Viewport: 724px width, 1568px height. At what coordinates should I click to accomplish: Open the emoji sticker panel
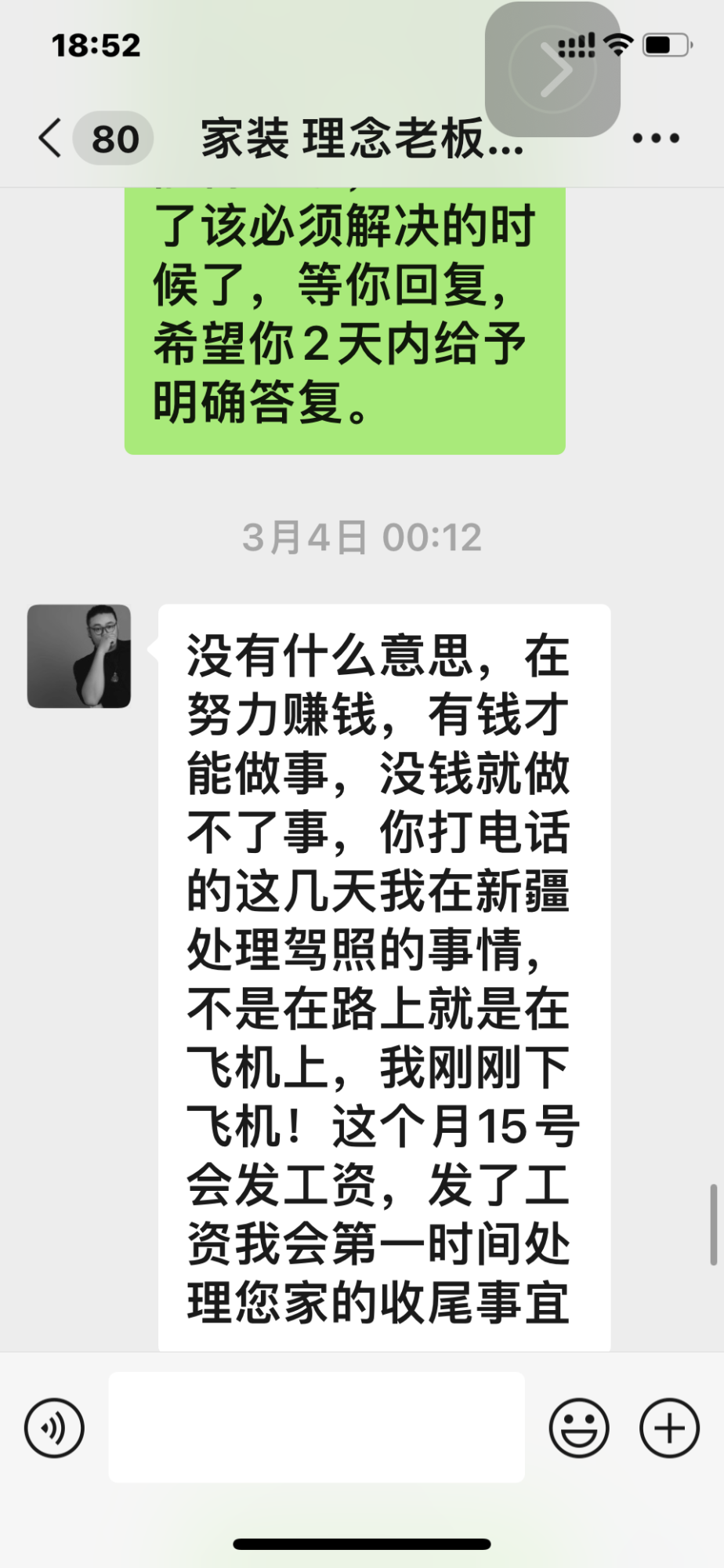579,1428
